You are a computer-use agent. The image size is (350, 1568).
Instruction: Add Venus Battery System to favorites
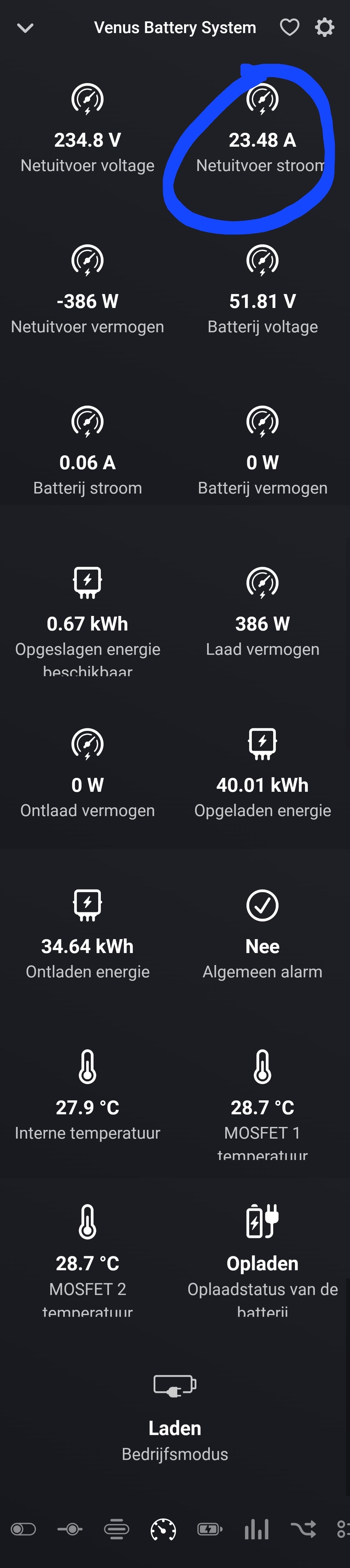tap(289, 28)
